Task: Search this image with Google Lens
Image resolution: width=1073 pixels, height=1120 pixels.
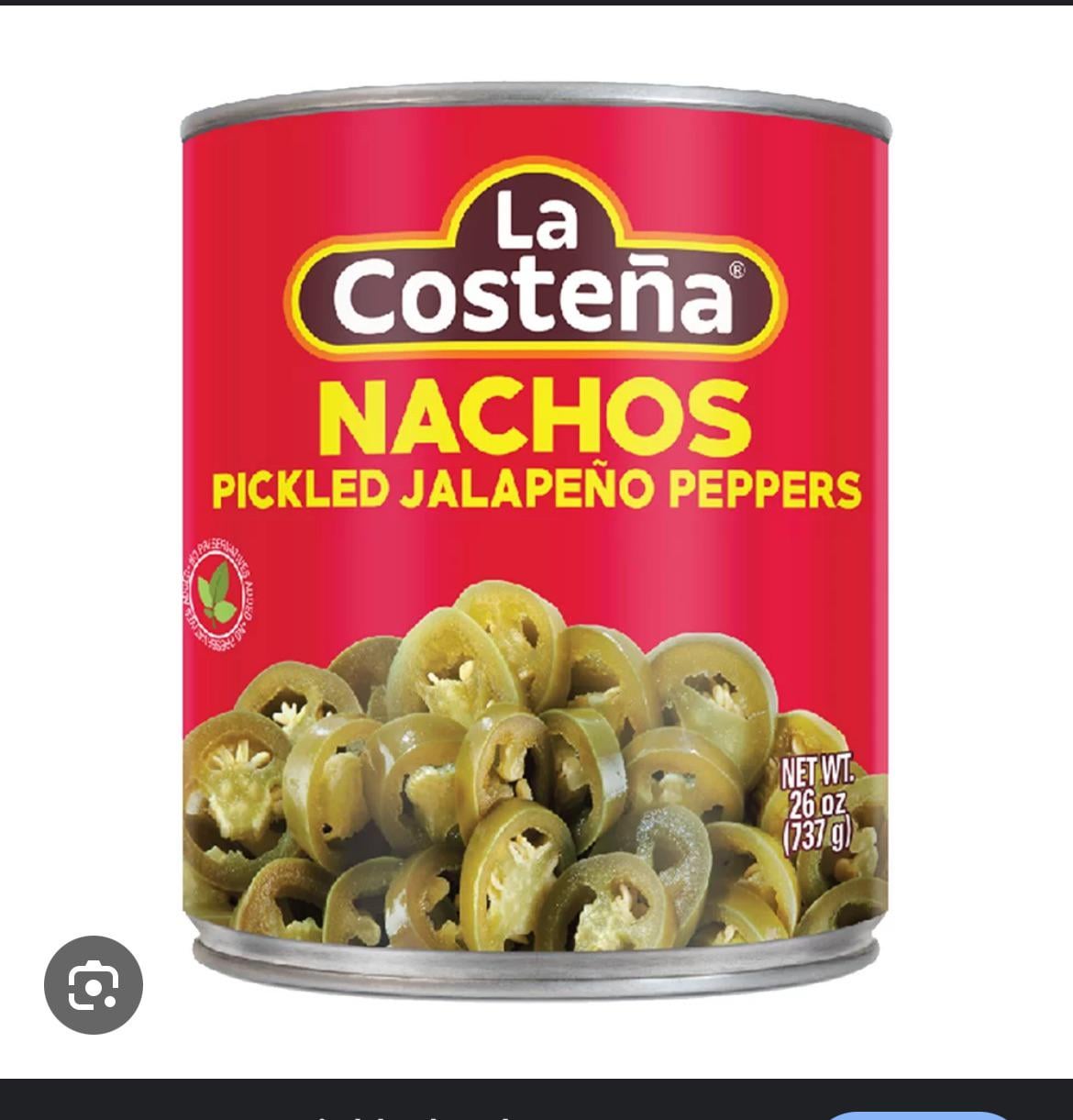Action: pyautogui.click(x=94, y=985)
